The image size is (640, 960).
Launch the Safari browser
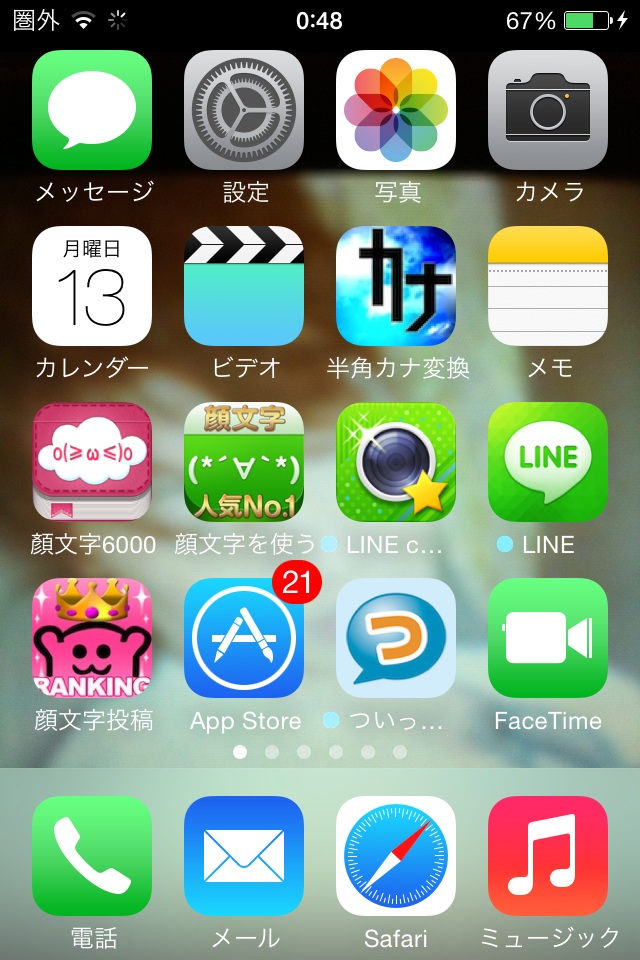(396, 856)
